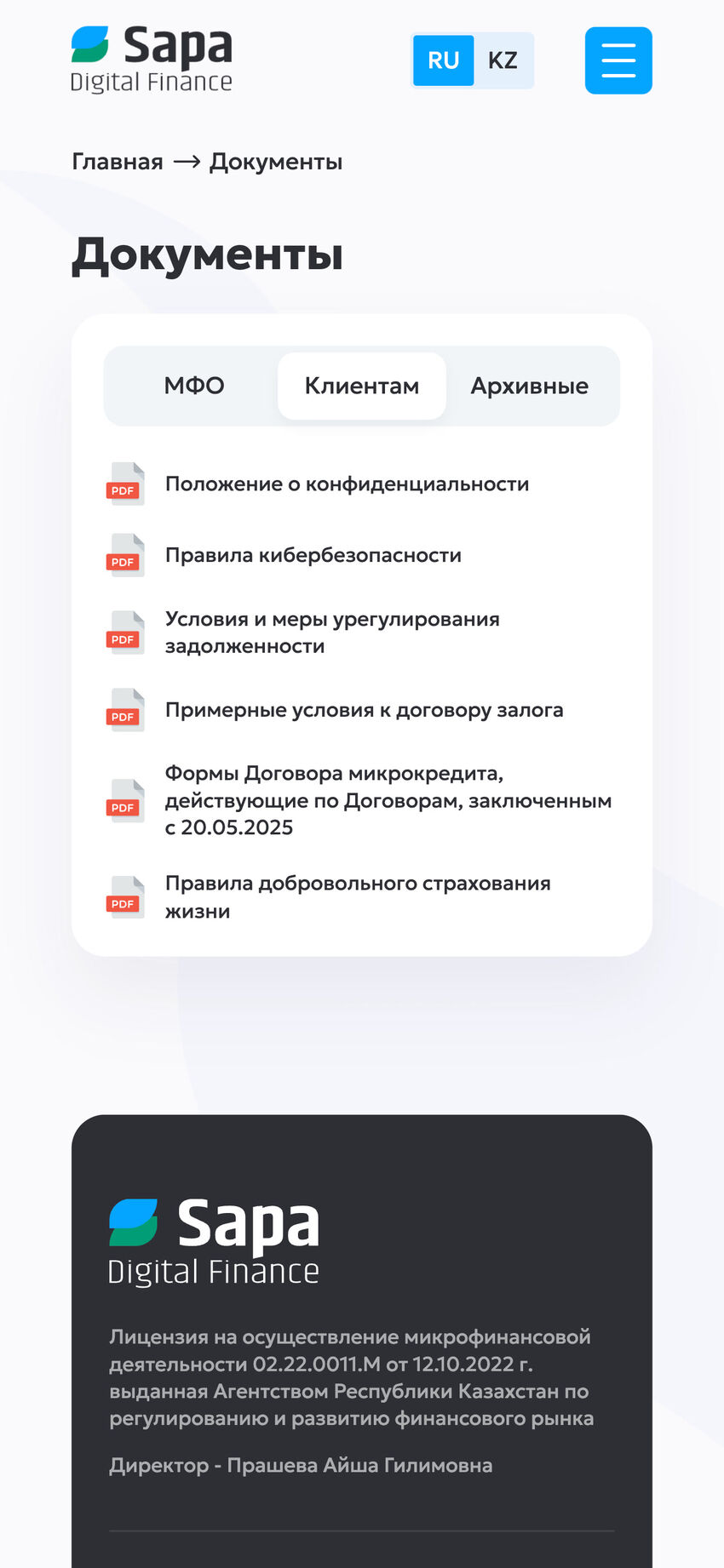Open the hamburger menu

pos(618,60)
